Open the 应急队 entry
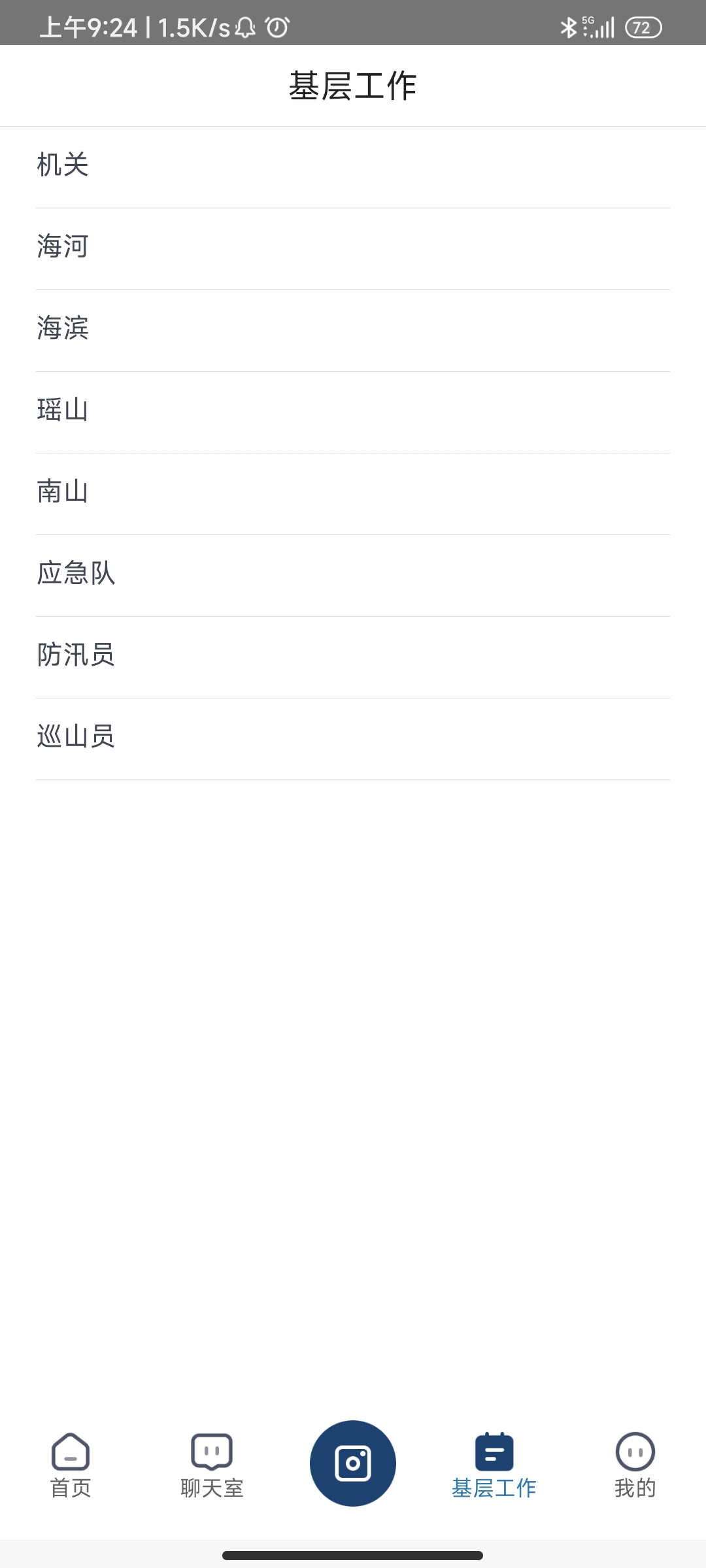Image resolution: width=706 pixels, height=1568 pixels. coord(353,574)
